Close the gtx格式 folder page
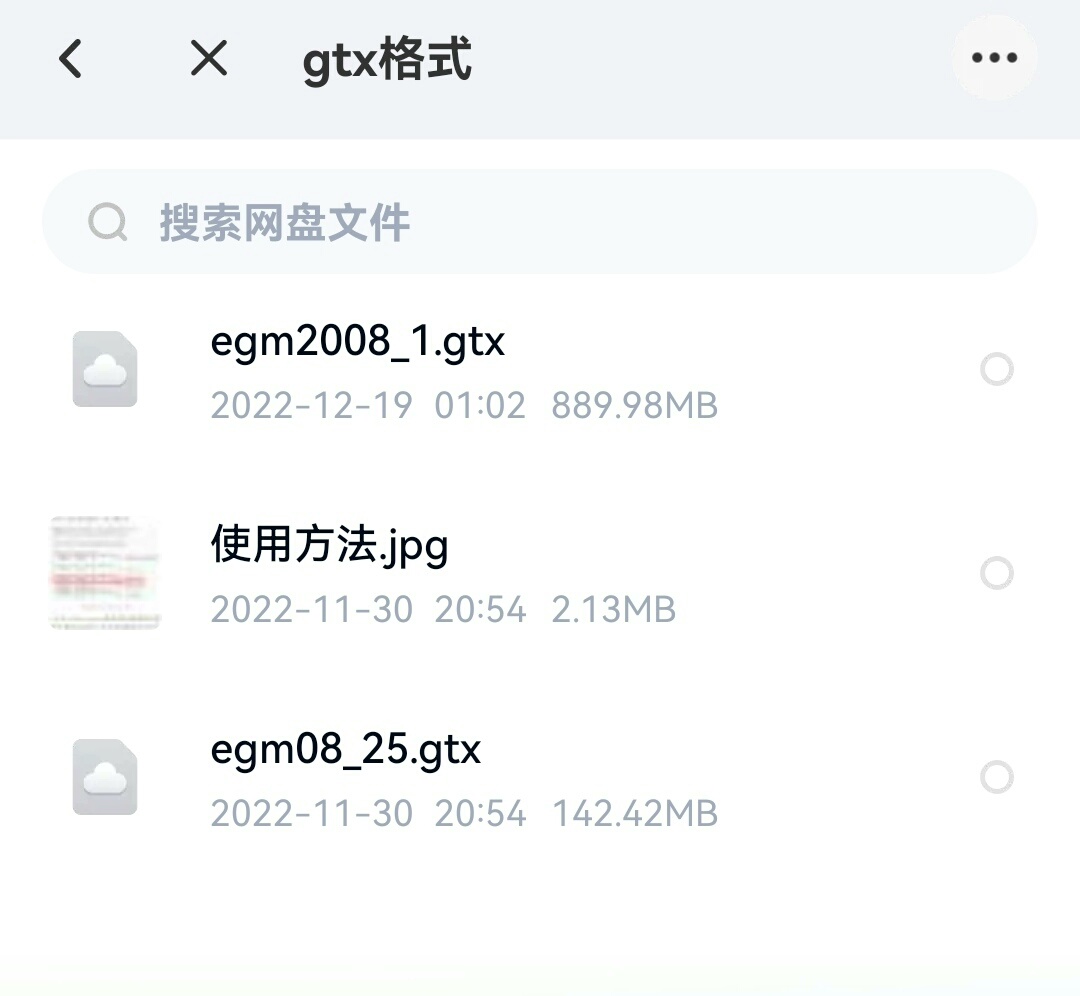Viewport: 1080px width, 996px height. (x=209, y=59)
